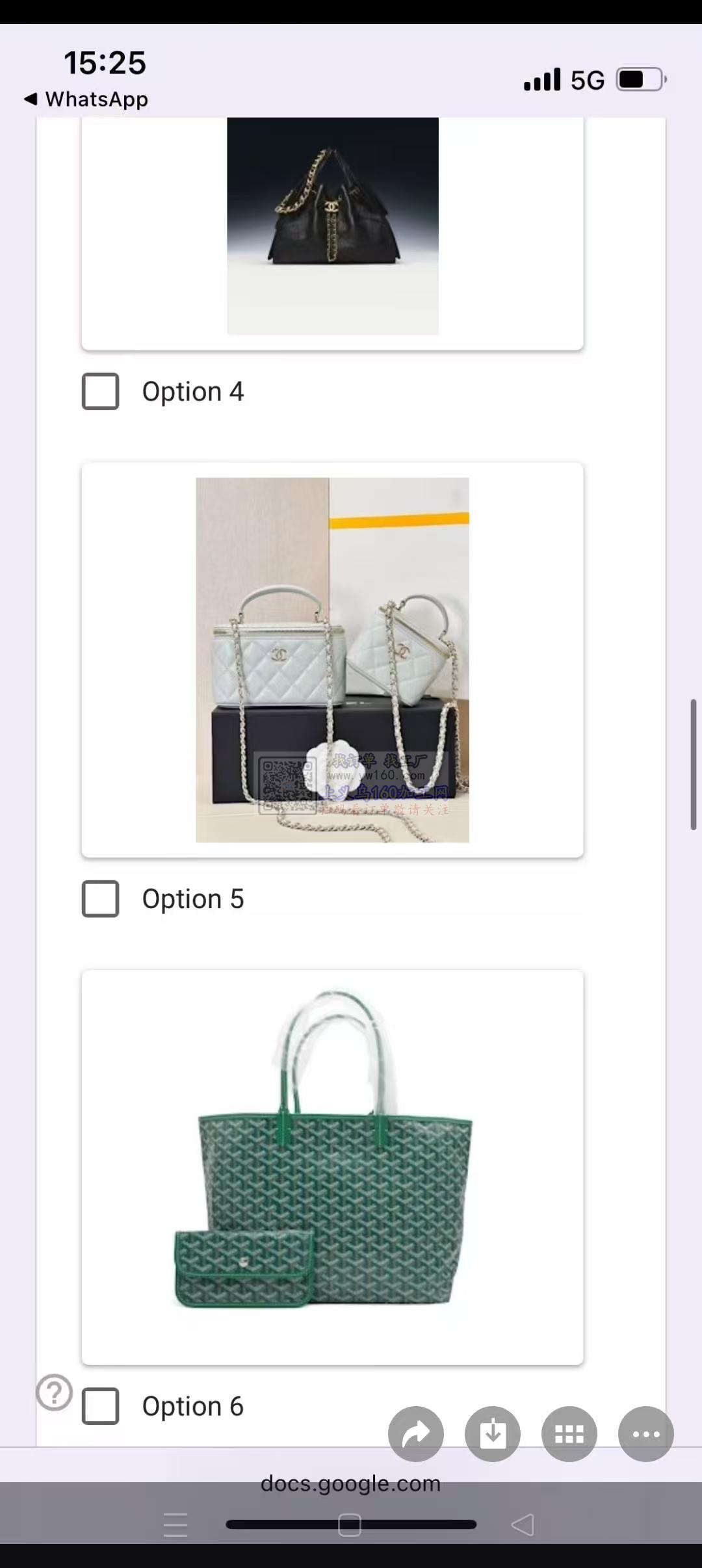The image size is (702, 1568).
Task: Open the recent apps menu button
Action: coord(175,1524)
